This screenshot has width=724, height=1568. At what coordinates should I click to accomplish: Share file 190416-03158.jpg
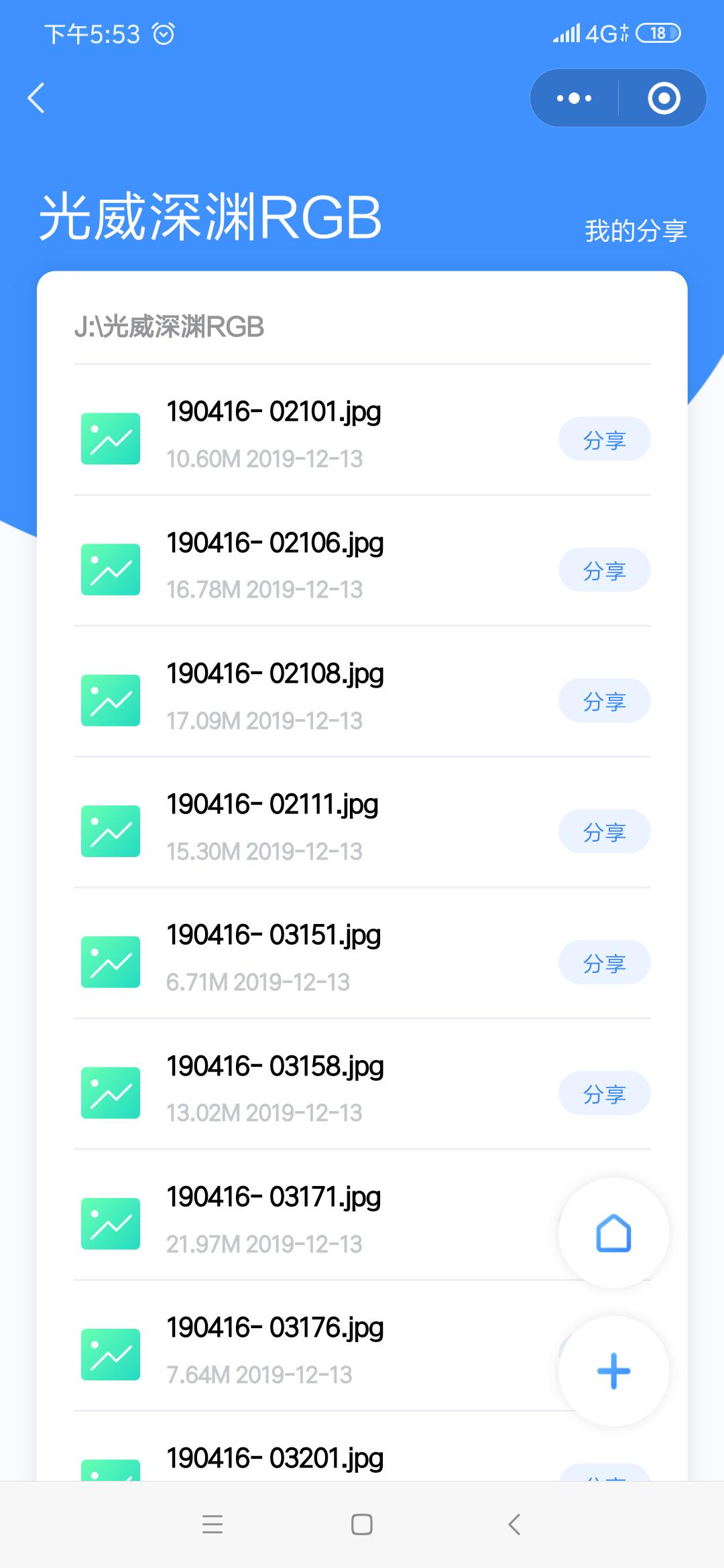(x=603, y=1093)
